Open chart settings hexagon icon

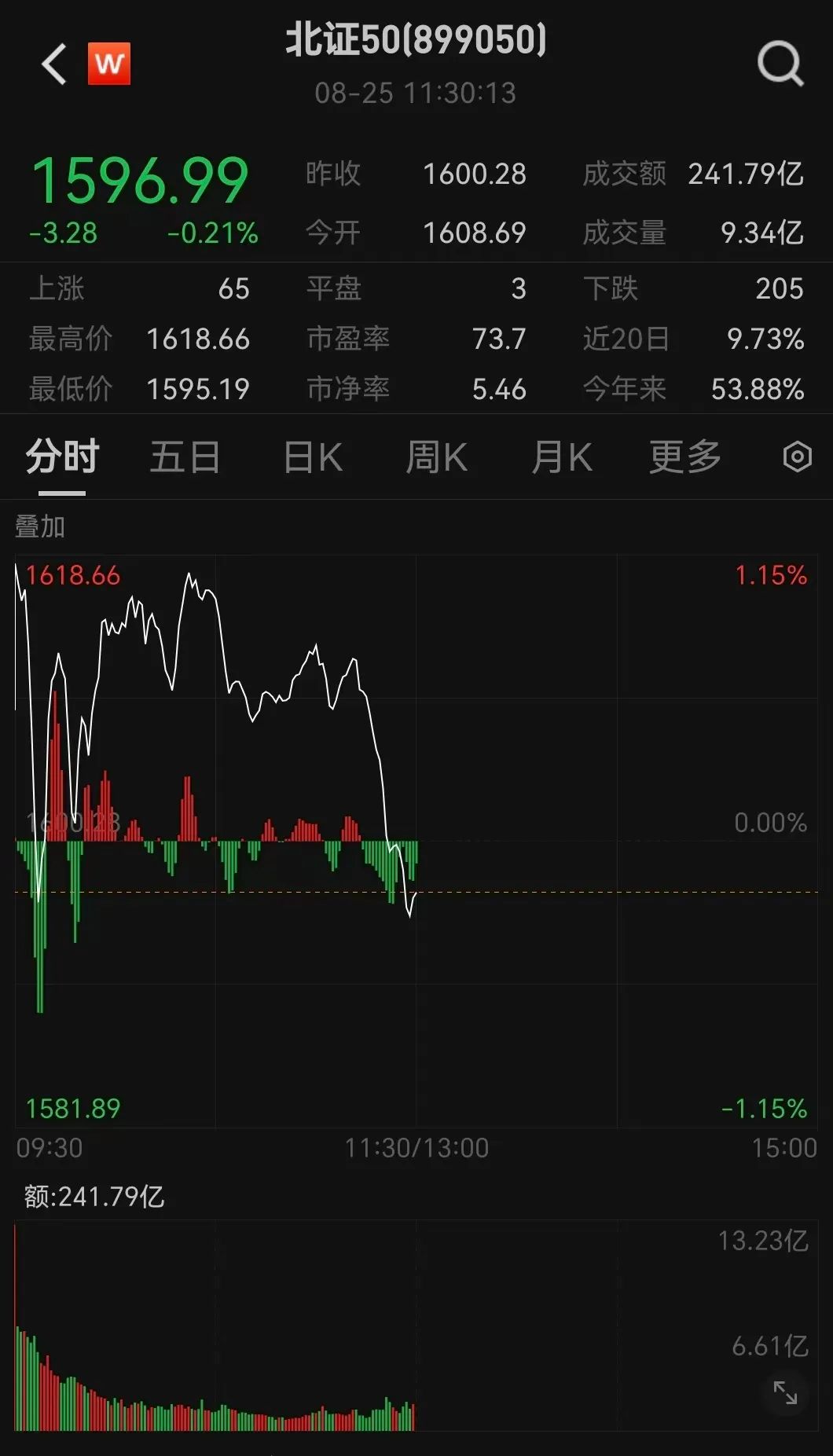point(797,457)
